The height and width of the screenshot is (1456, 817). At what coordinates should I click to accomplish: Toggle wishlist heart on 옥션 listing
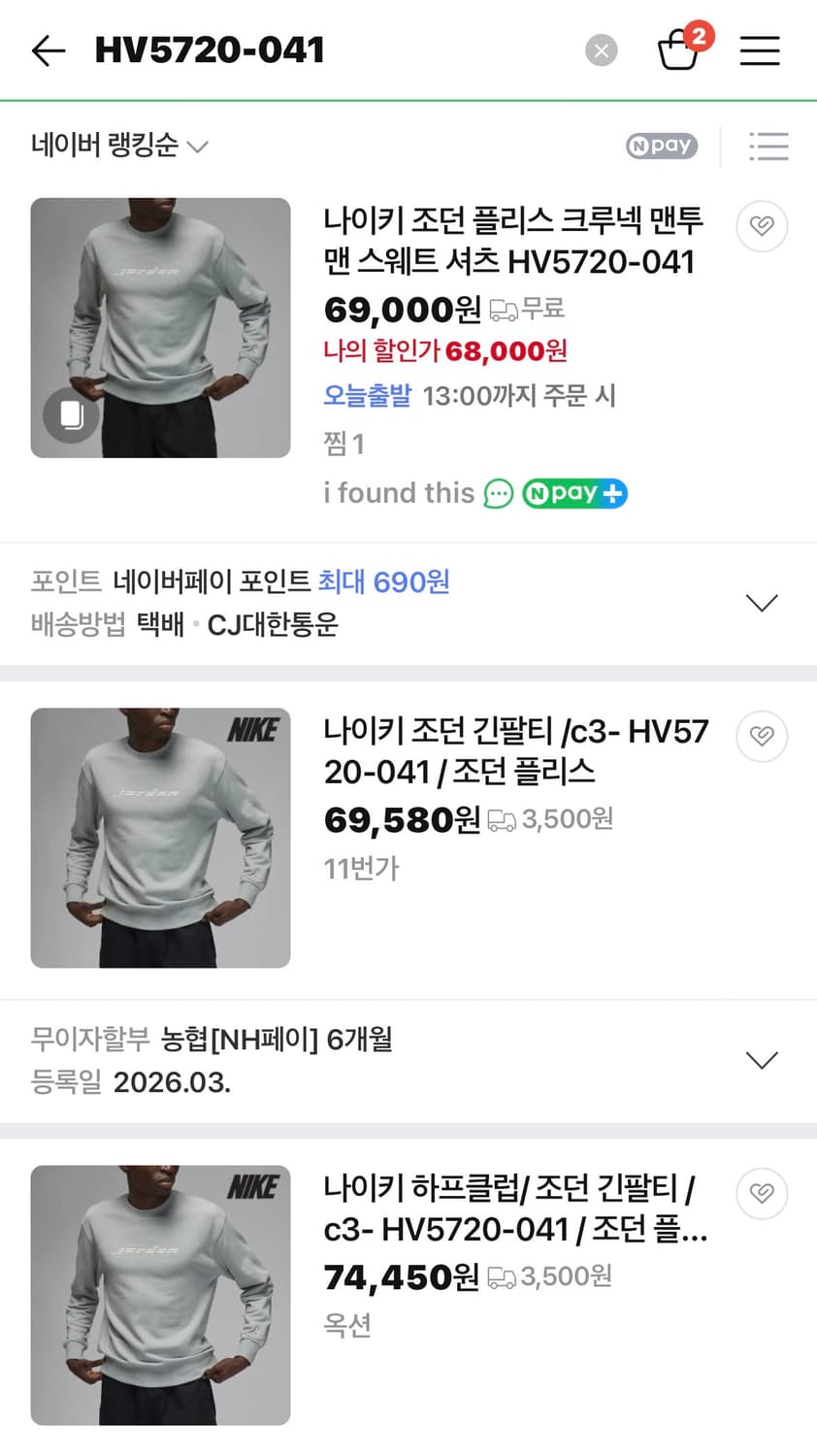tap(762, 1194)
